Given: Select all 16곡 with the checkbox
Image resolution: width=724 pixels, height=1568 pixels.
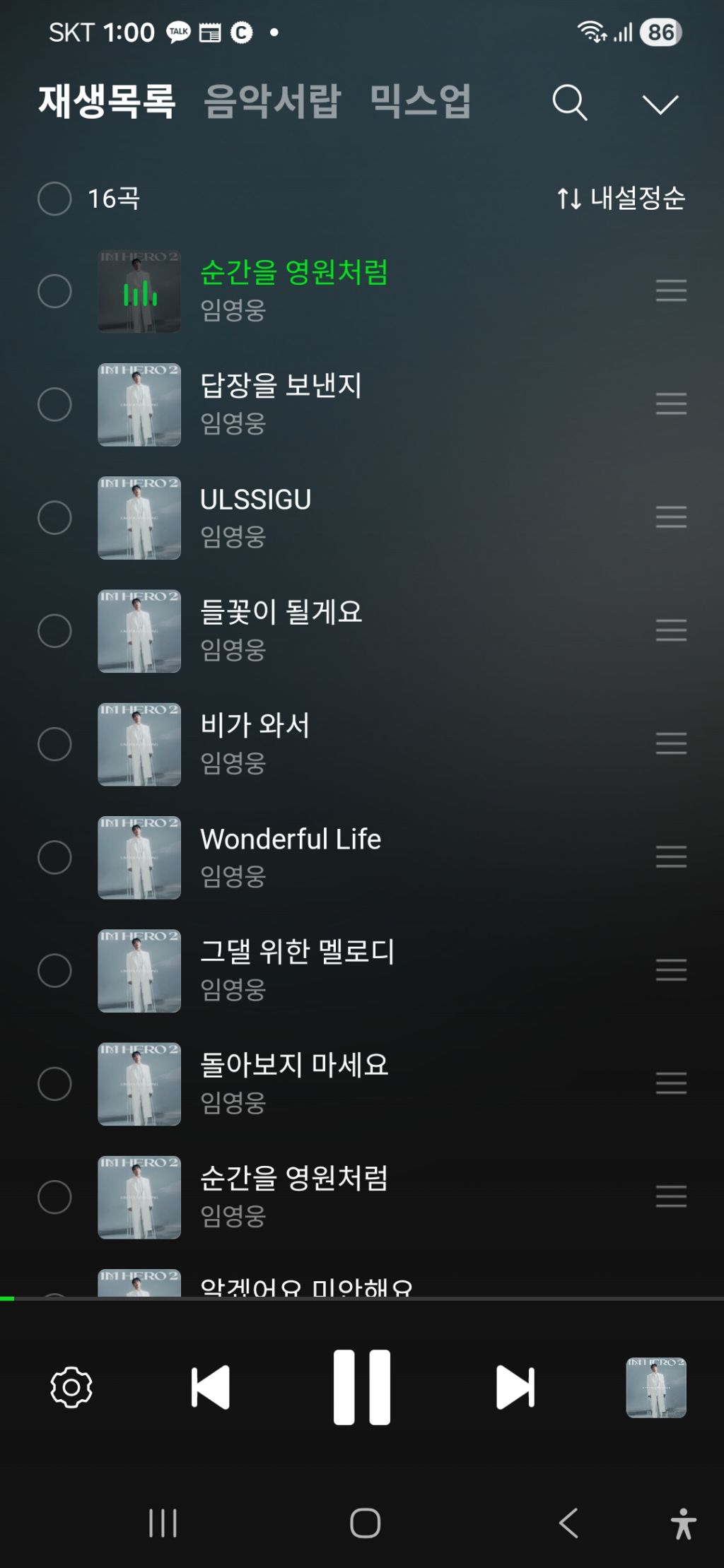Looking at the screenshot, I should pyautogui.click(x=54, y=199).
